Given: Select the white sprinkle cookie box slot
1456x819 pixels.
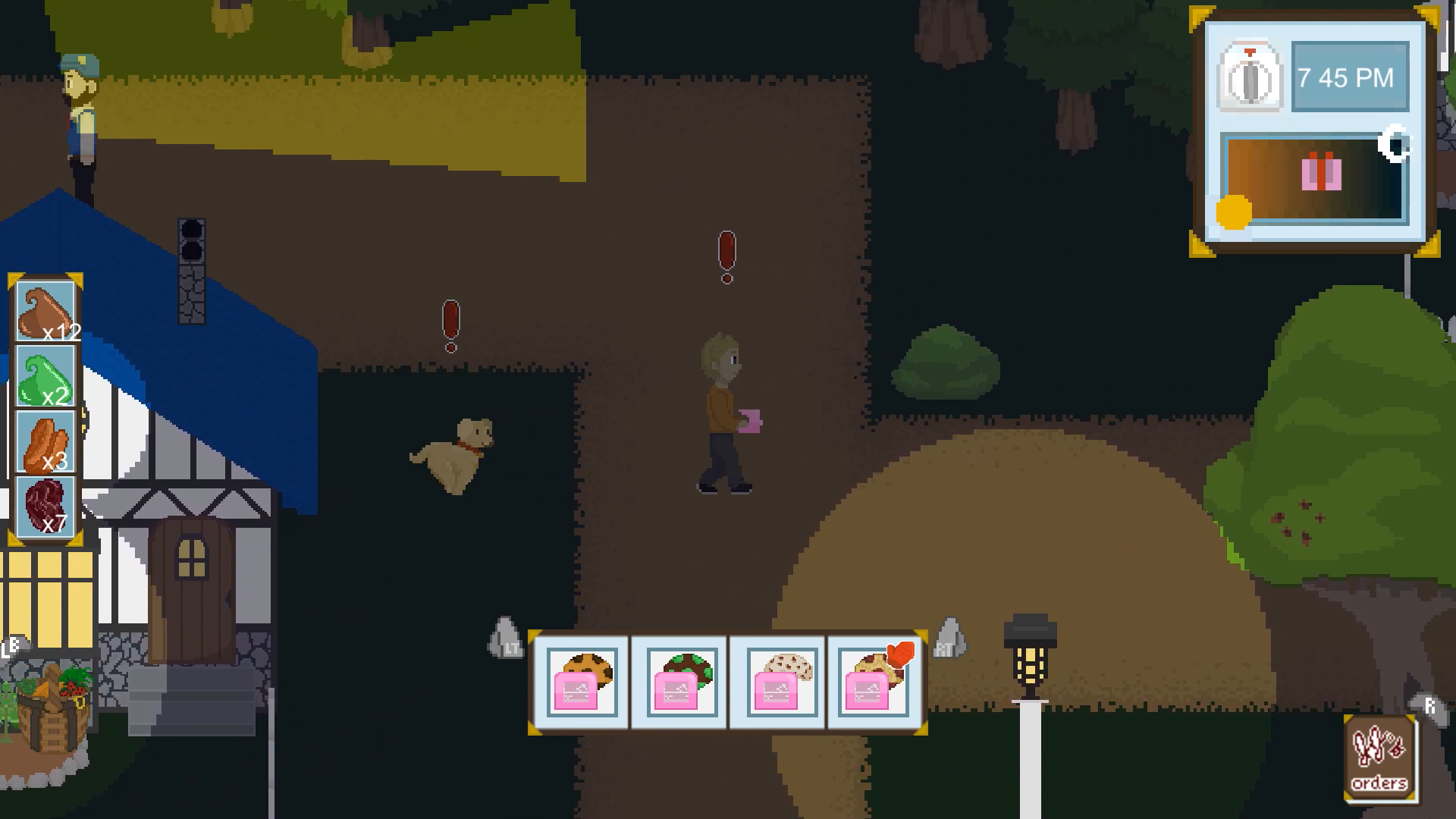Looking at the screenshot, I should (x=777, y=682).
